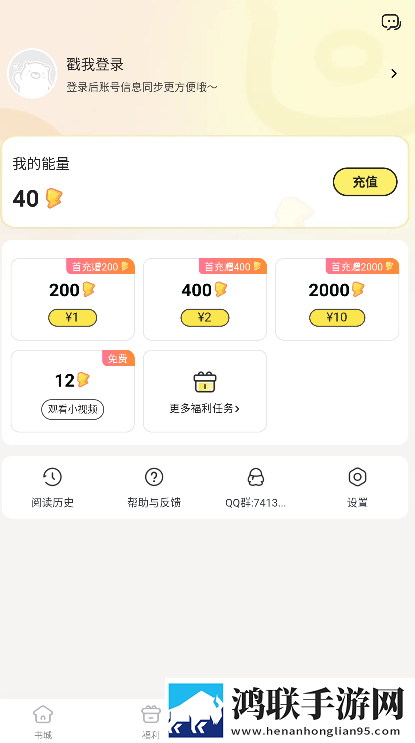Tap 观看小视频 to earn 12 energy

[72, 409]
